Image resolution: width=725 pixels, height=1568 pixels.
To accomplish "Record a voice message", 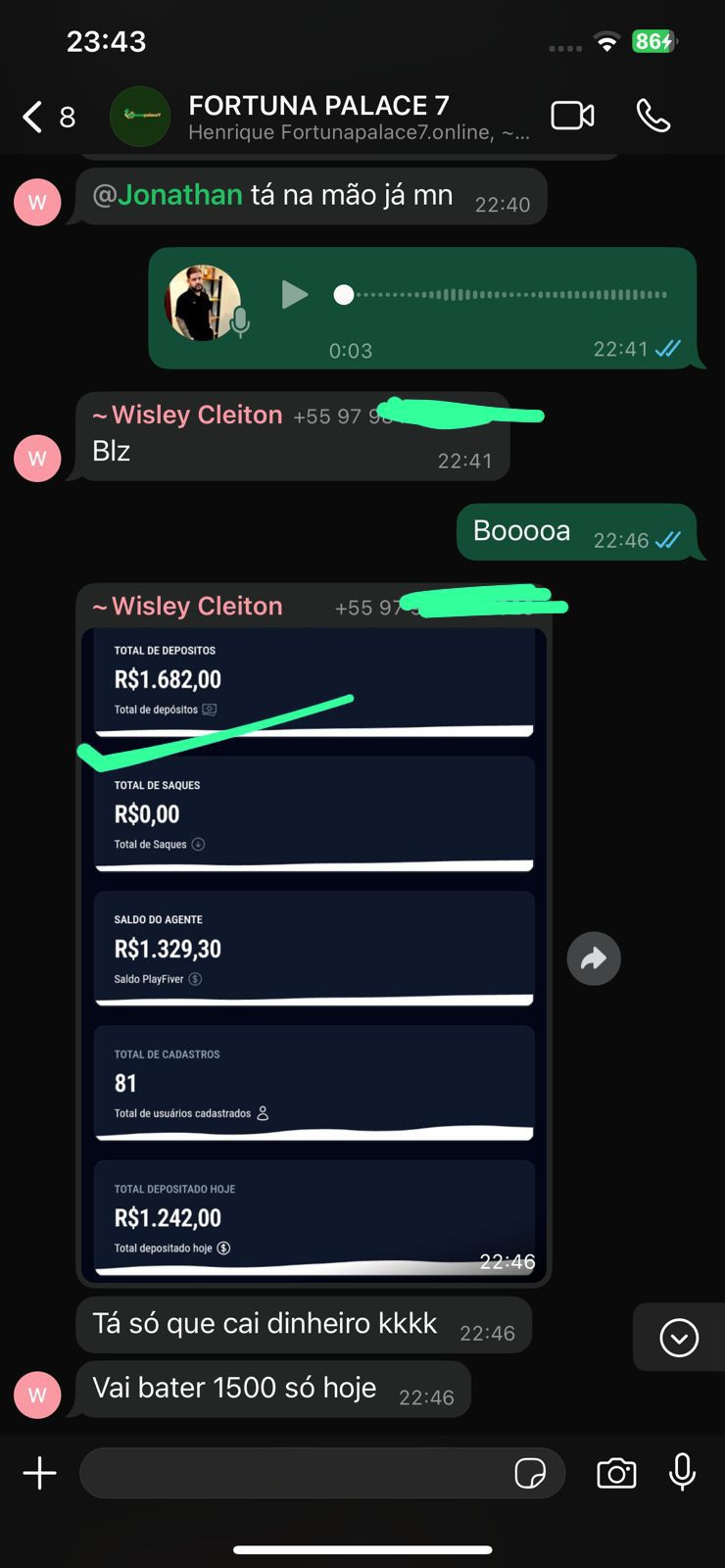I will point(682,1472).
